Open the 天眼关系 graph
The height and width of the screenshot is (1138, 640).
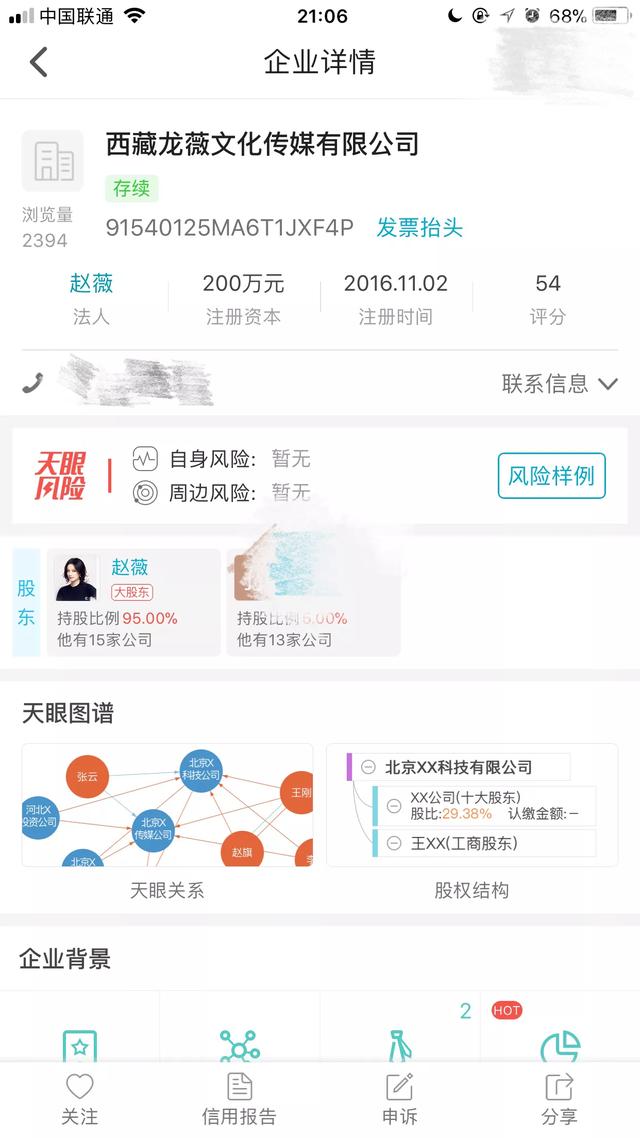167,806
